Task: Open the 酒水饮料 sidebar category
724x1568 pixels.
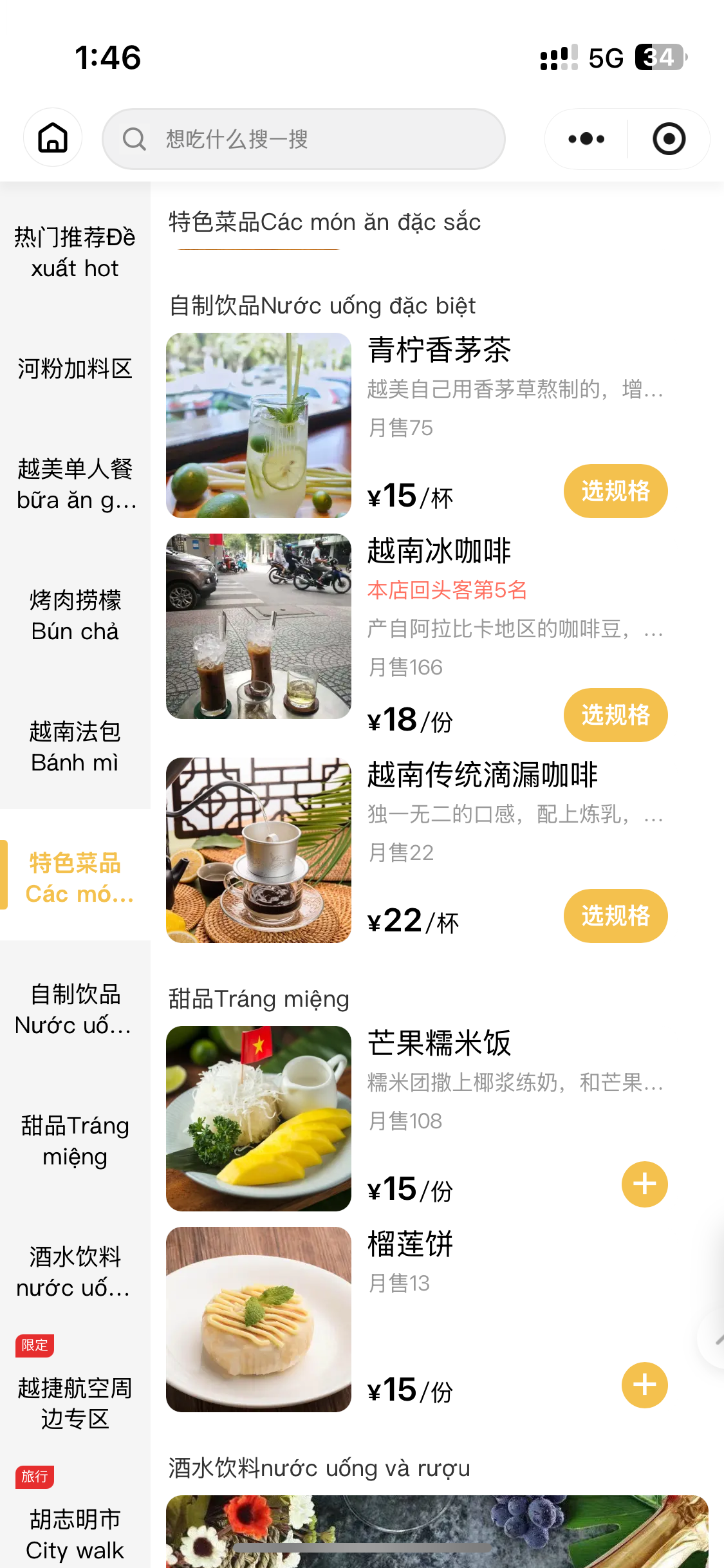Action: 75,1272
